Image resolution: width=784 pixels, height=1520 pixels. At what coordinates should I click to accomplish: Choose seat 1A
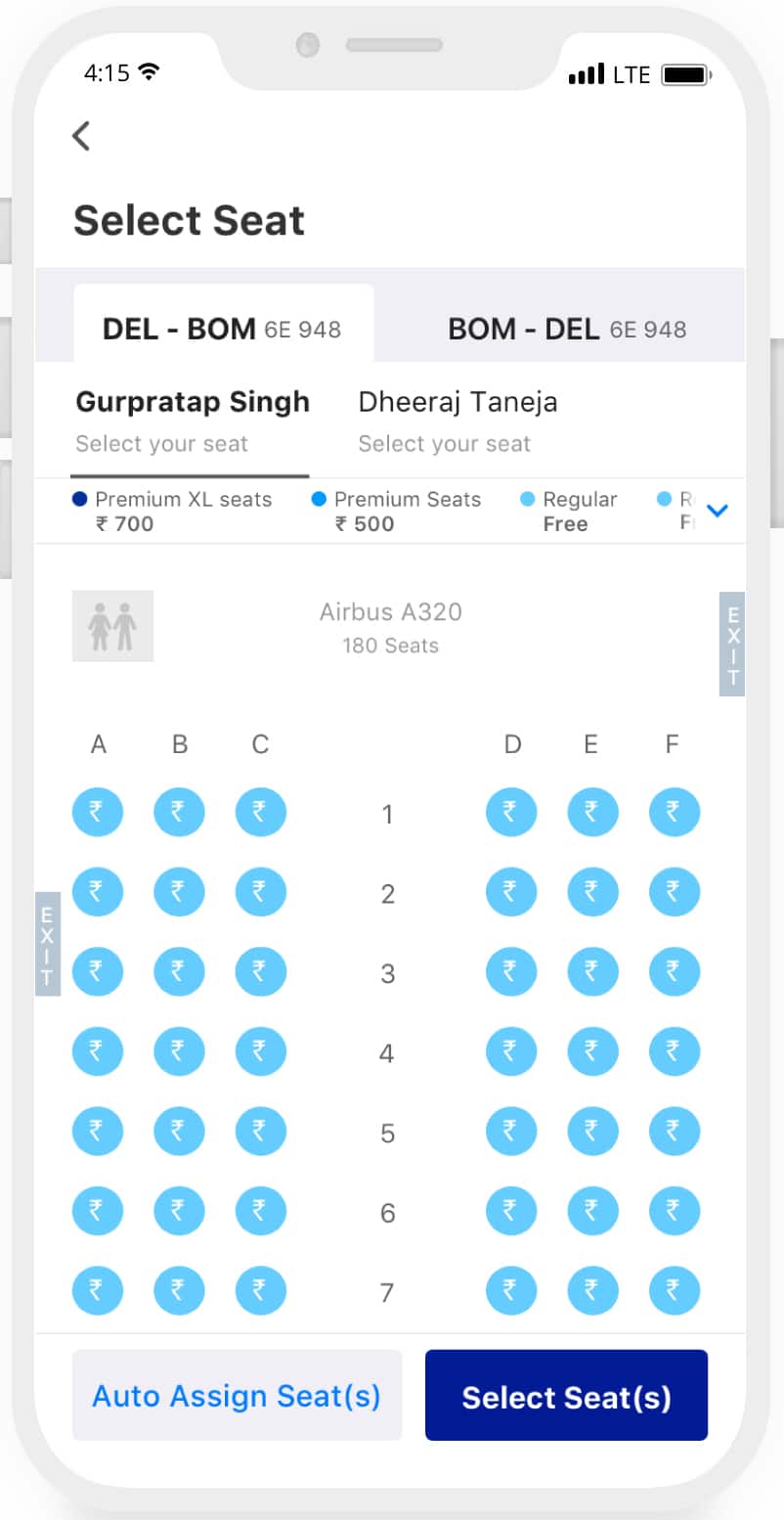[x=98, y=812]
